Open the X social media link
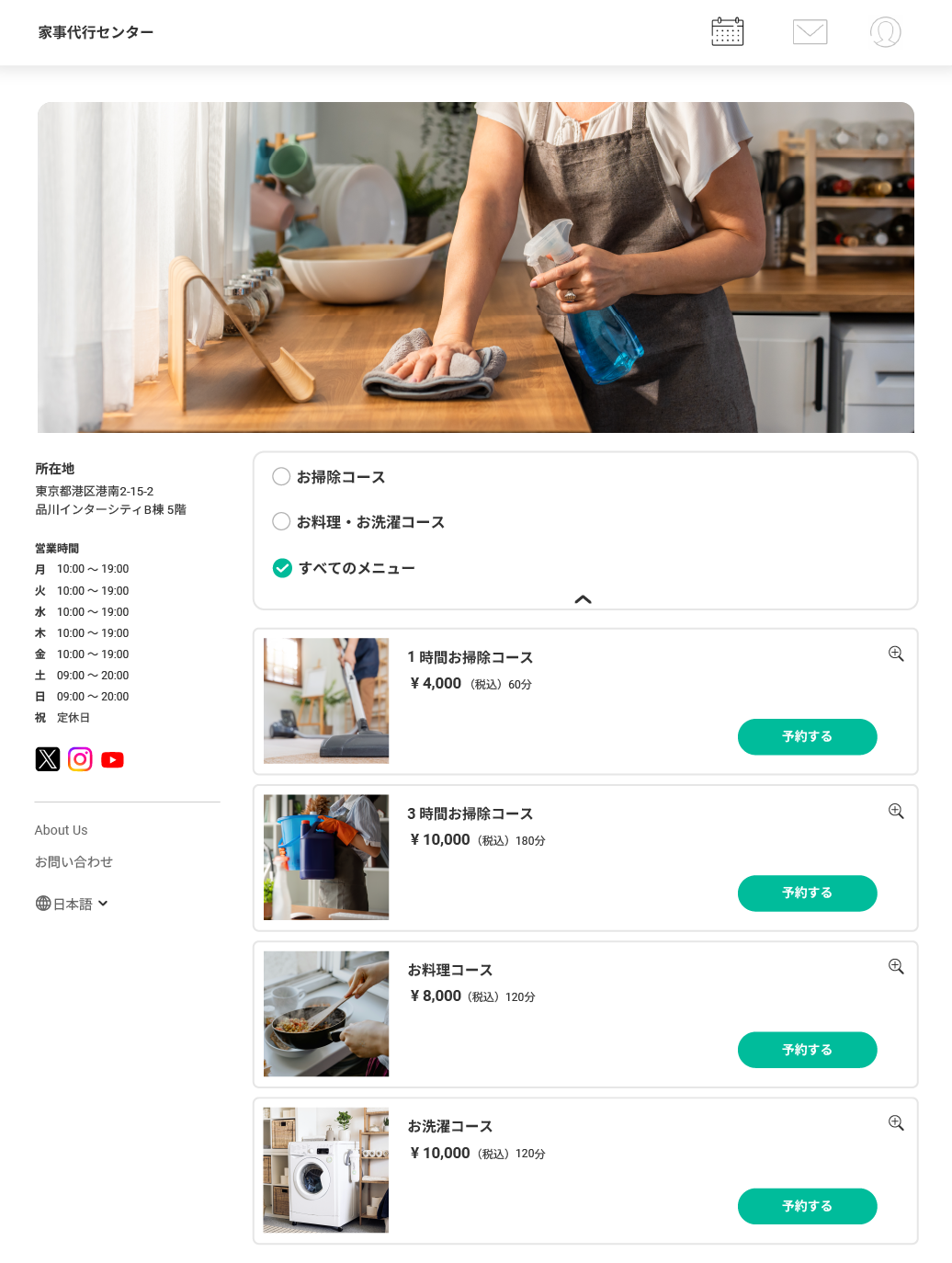This screenshot has height=1263, width=952. 48,759
